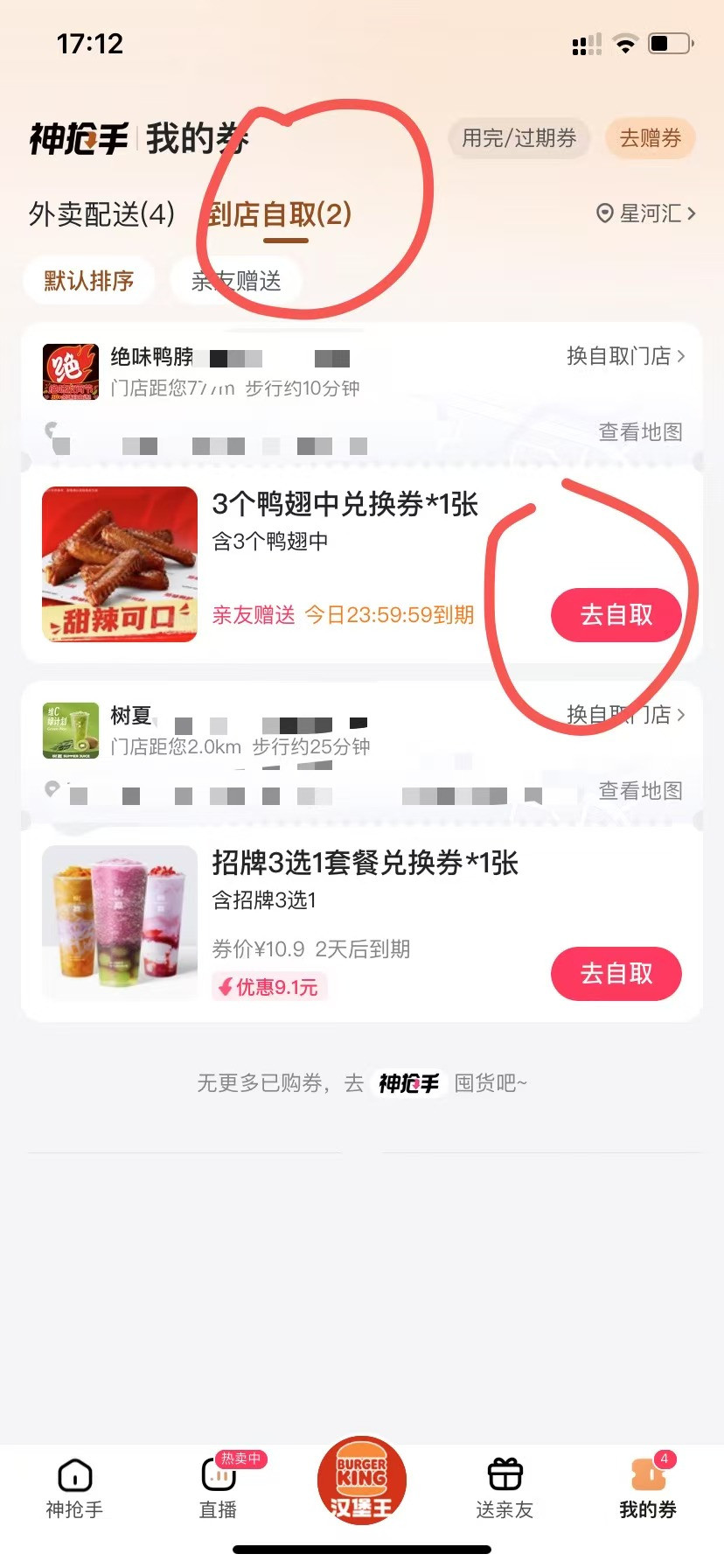This screenshot has width=724, height=1568.
Task: Switch to the 外卖配送(4) tab
Action: pos(101,214)
